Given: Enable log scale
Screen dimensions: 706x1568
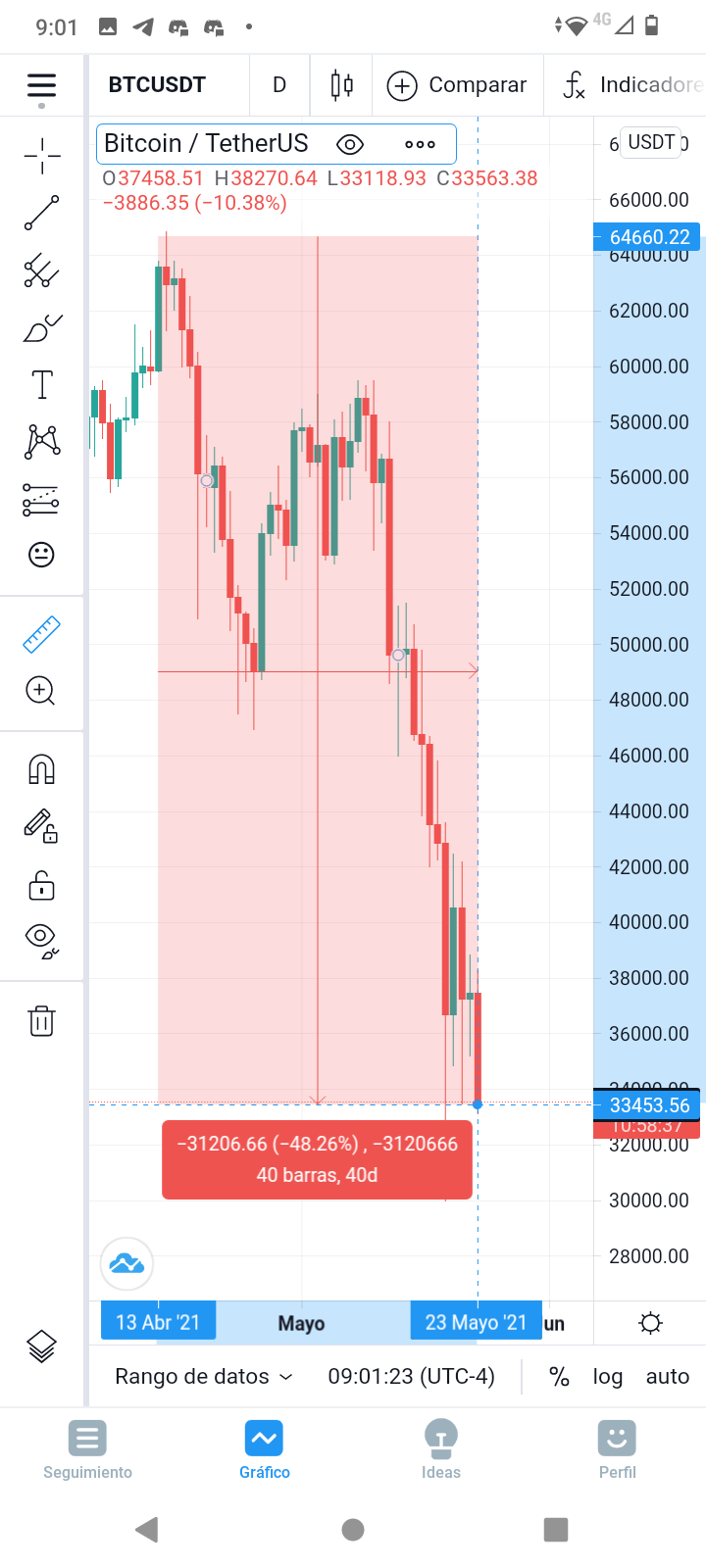Looking at the screenshot, I should tap(608, 1376).
